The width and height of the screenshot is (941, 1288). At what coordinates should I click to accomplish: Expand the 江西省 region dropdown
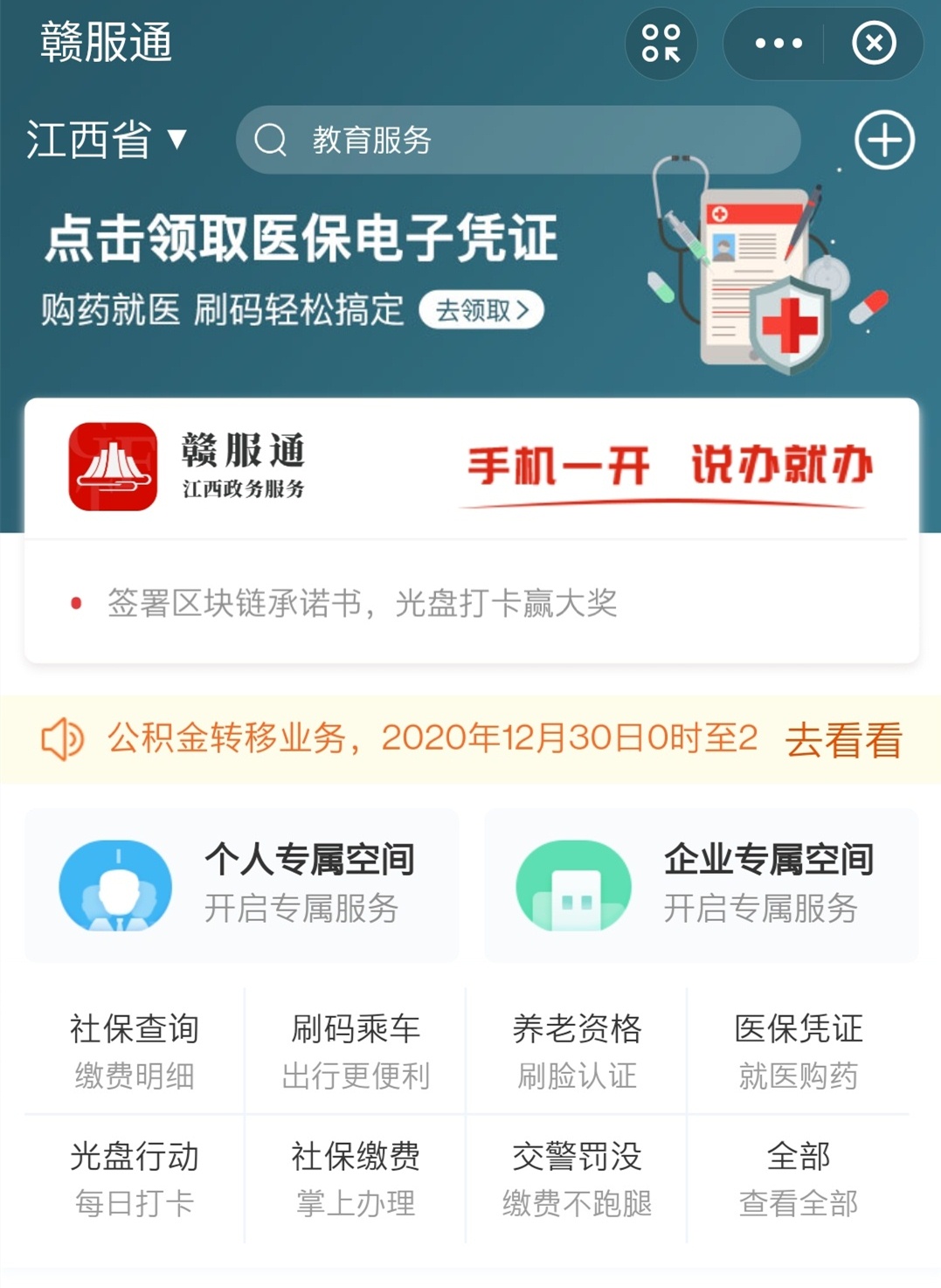tap(107, 140)
